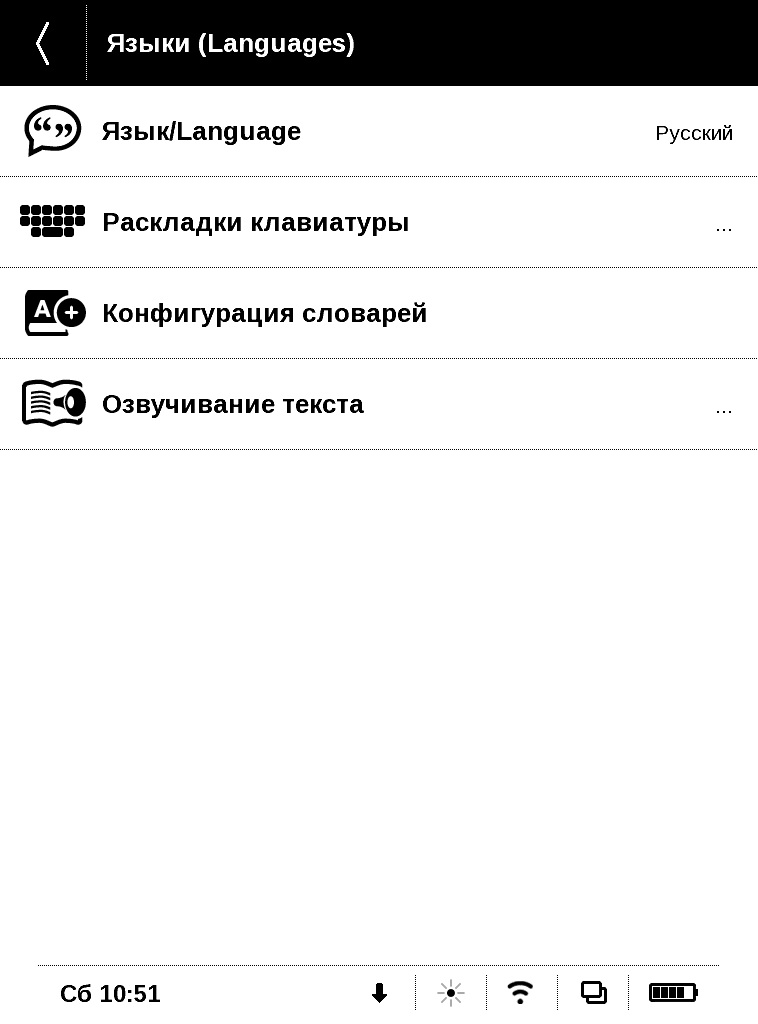Open Wi-Fi settings from the bottom bar

tap(520, 993)
